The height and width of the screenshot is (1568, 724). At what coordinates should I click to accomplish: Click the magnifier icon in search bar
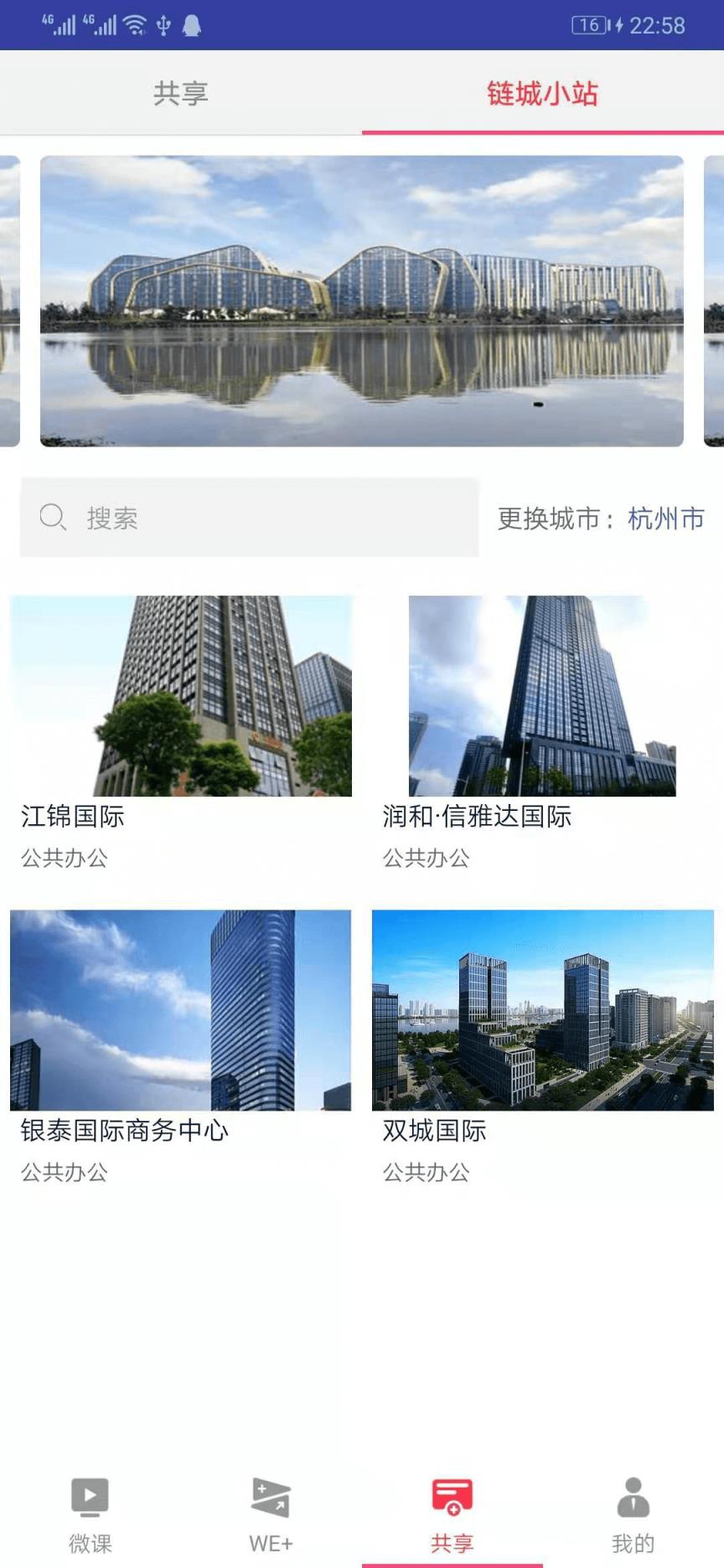click(52, 519)
